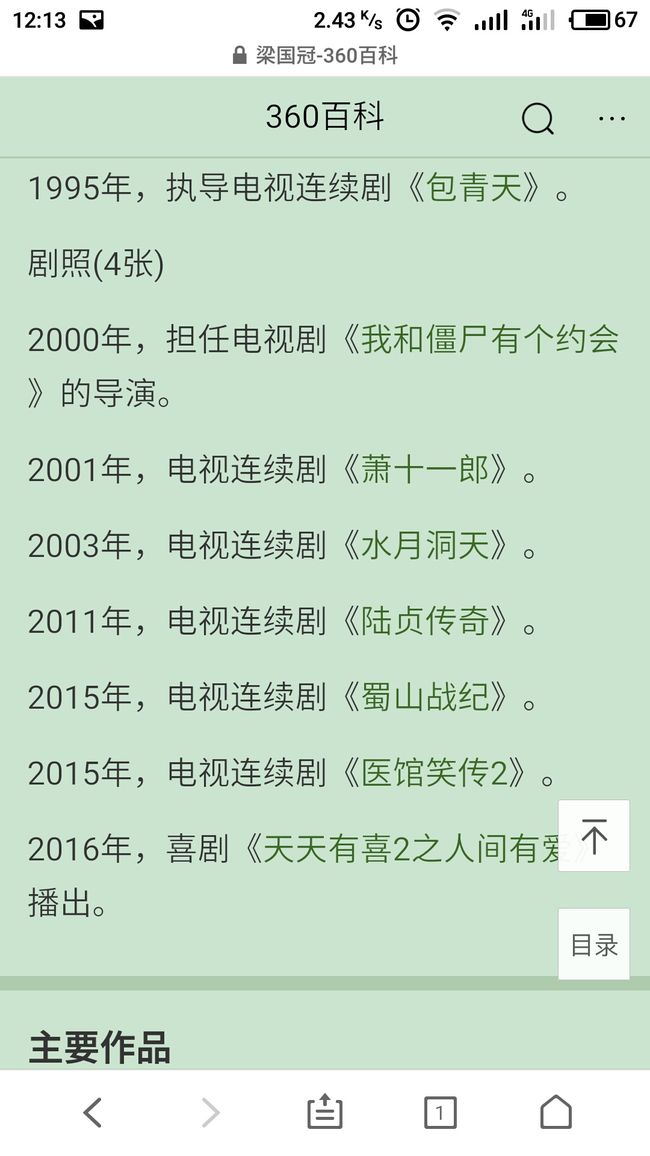
Task: Open the 医馆笑传2 link
Action: 434,773
